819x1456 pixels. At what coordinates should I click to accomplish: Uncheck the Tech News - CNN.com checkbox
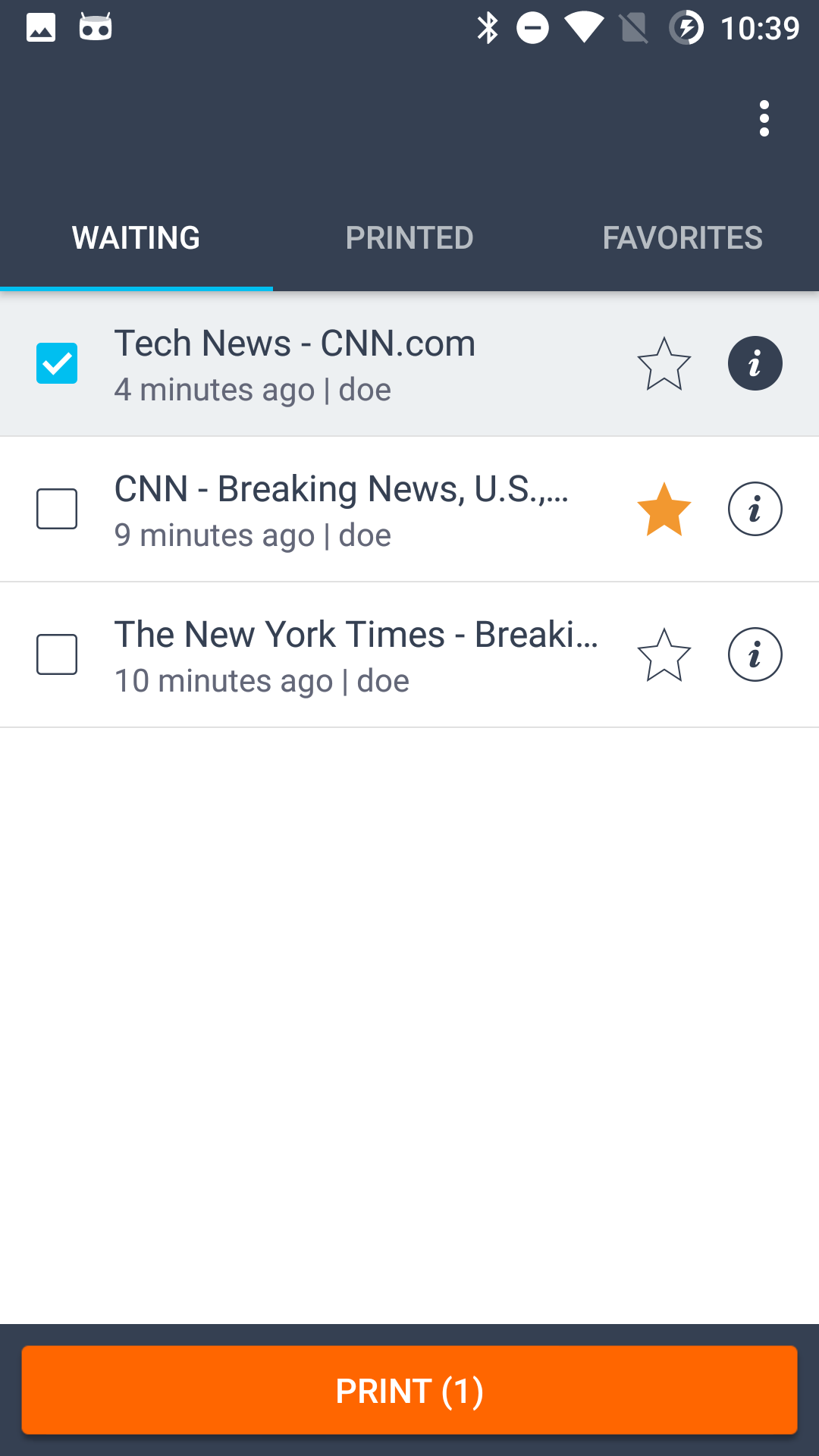57,363
